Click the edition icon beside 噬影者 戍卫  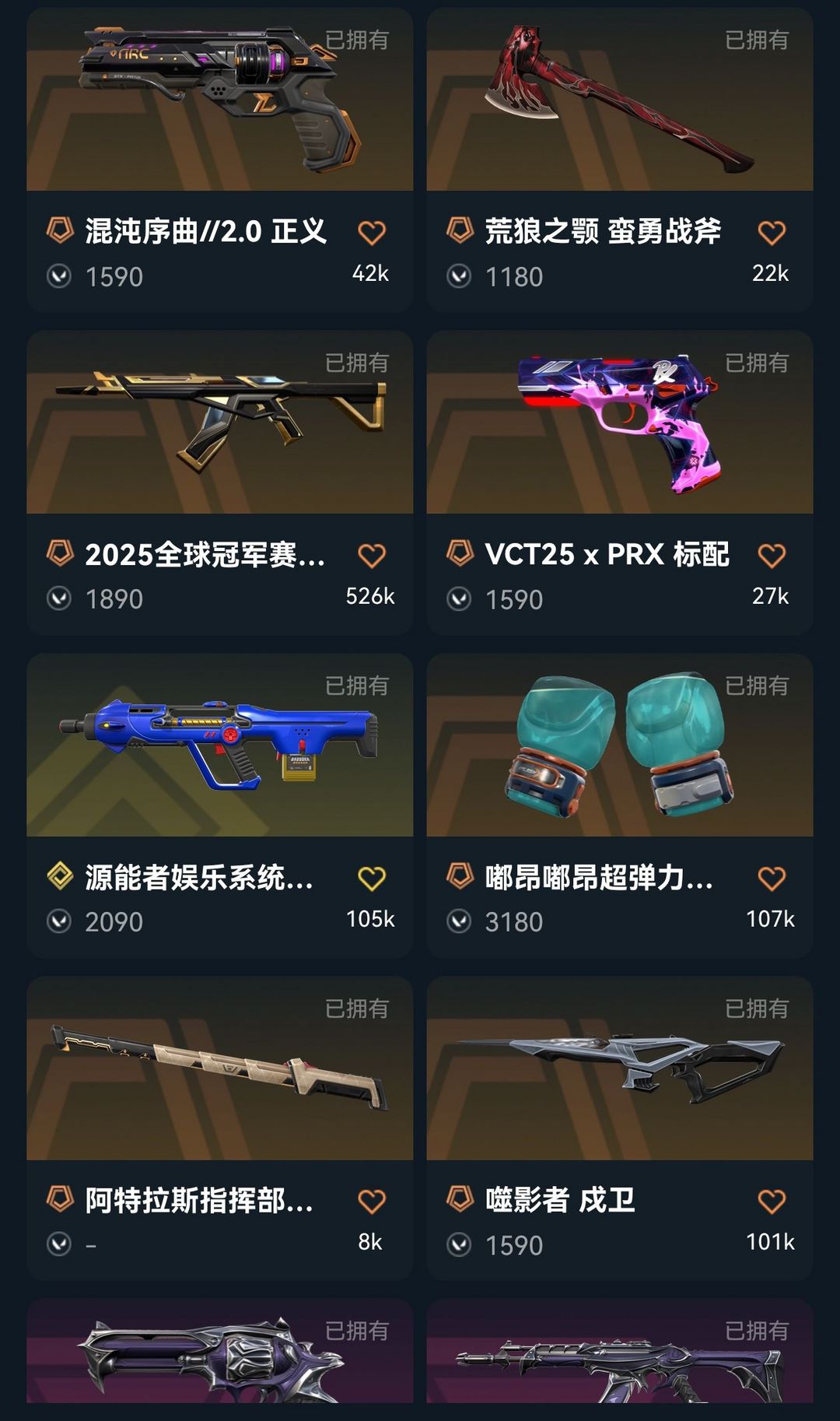pyautogui.click(x=460, y=1200)
